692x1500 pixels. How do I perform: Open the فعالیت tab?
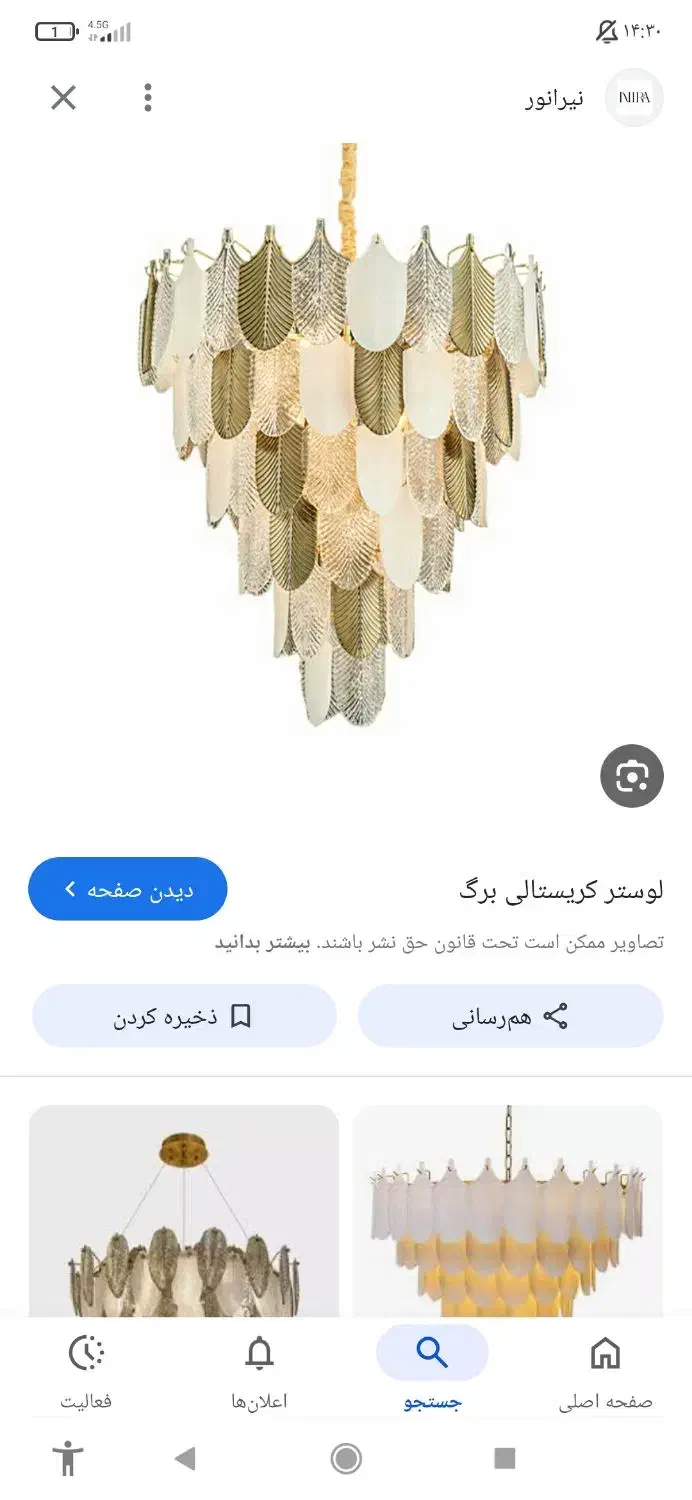pyautogui.click(x=86, y=1372)
